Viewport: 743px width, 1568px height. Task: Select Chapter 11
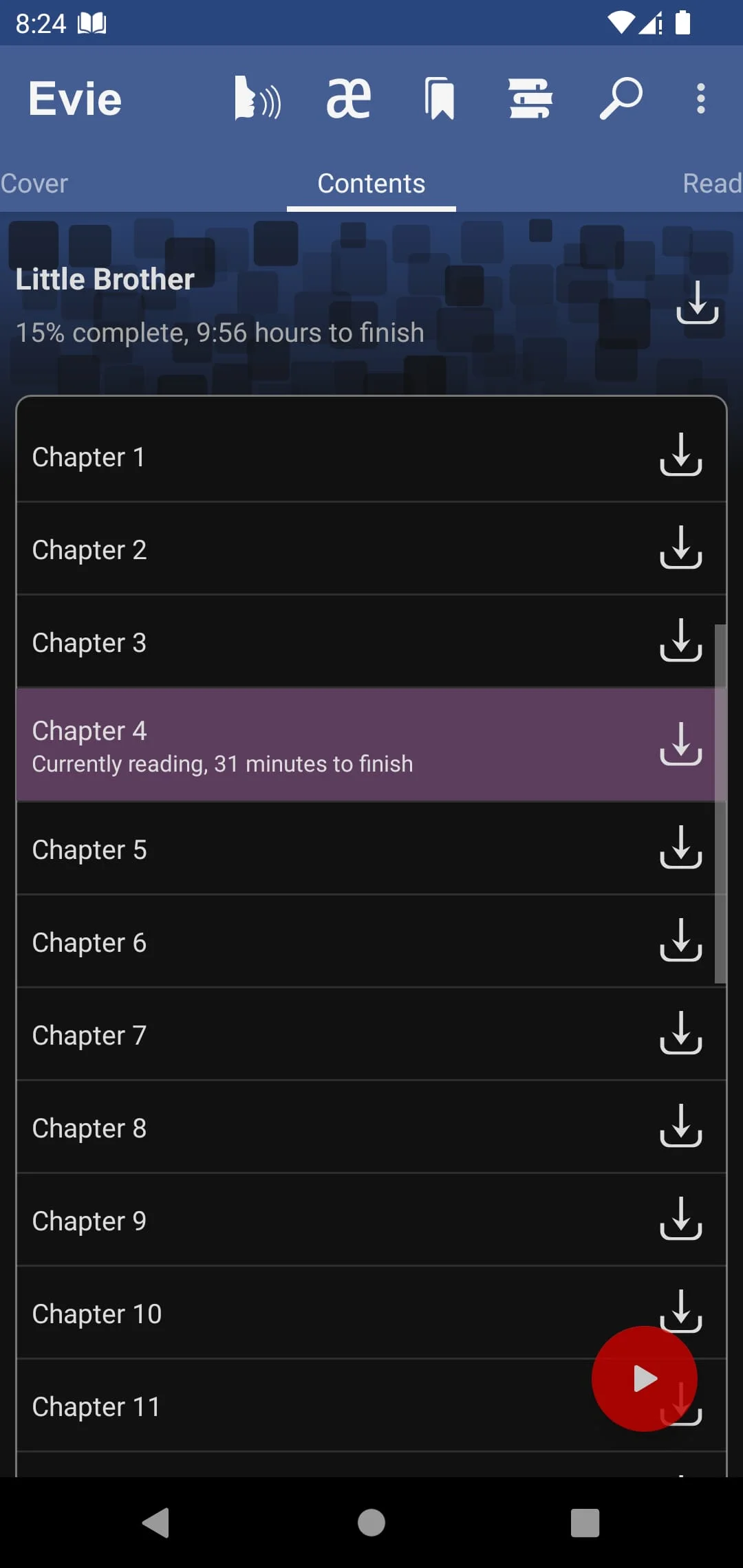[275, 1406]
